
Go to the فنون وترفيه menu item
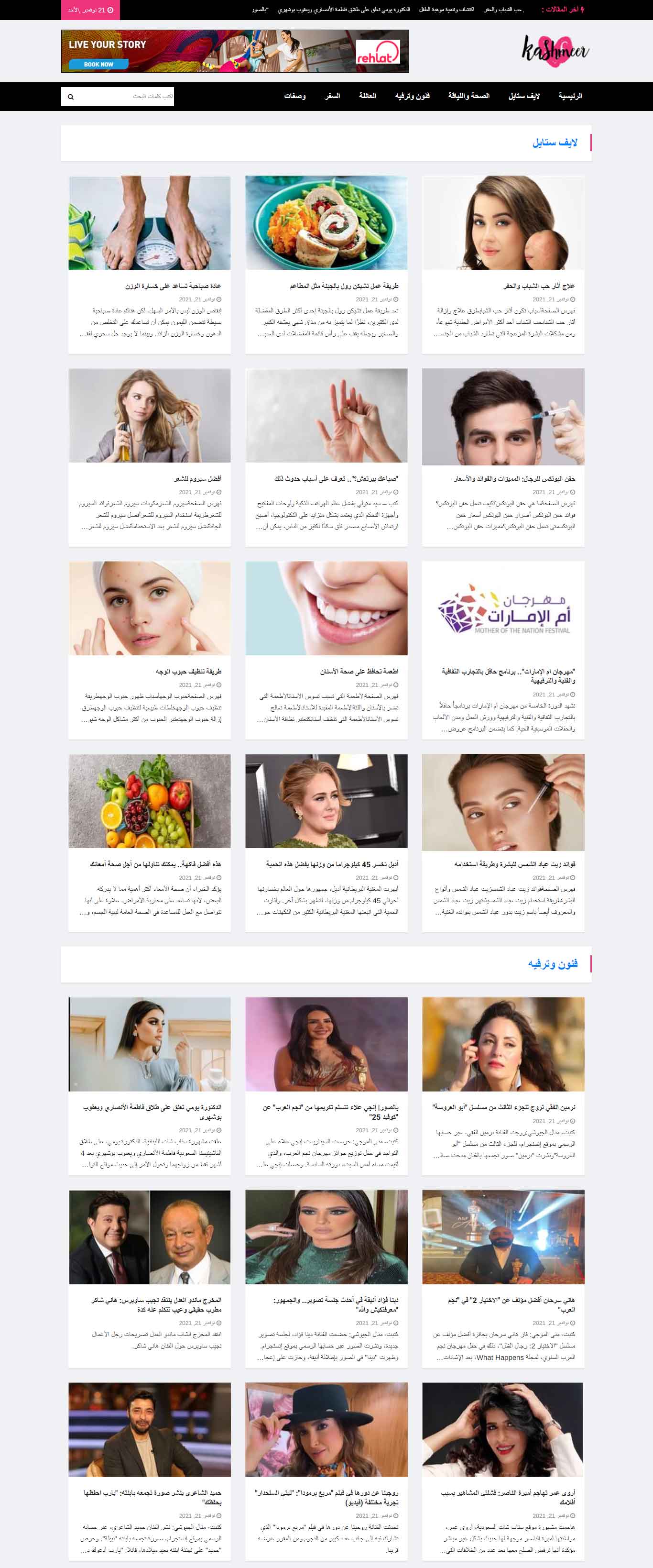click(x=412, y=96)
